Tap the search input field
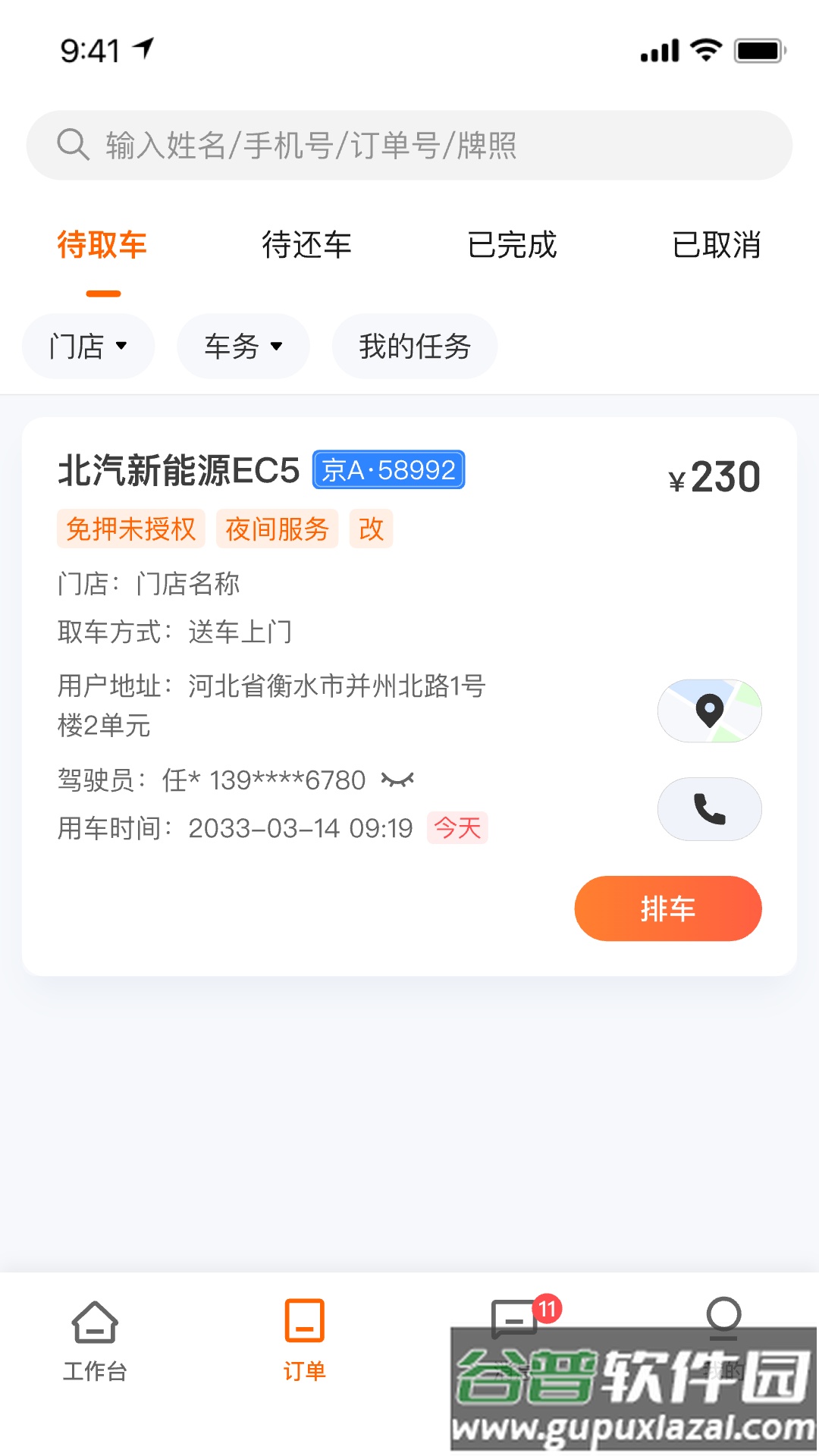 pyautogui.click(x=409, y=144)
